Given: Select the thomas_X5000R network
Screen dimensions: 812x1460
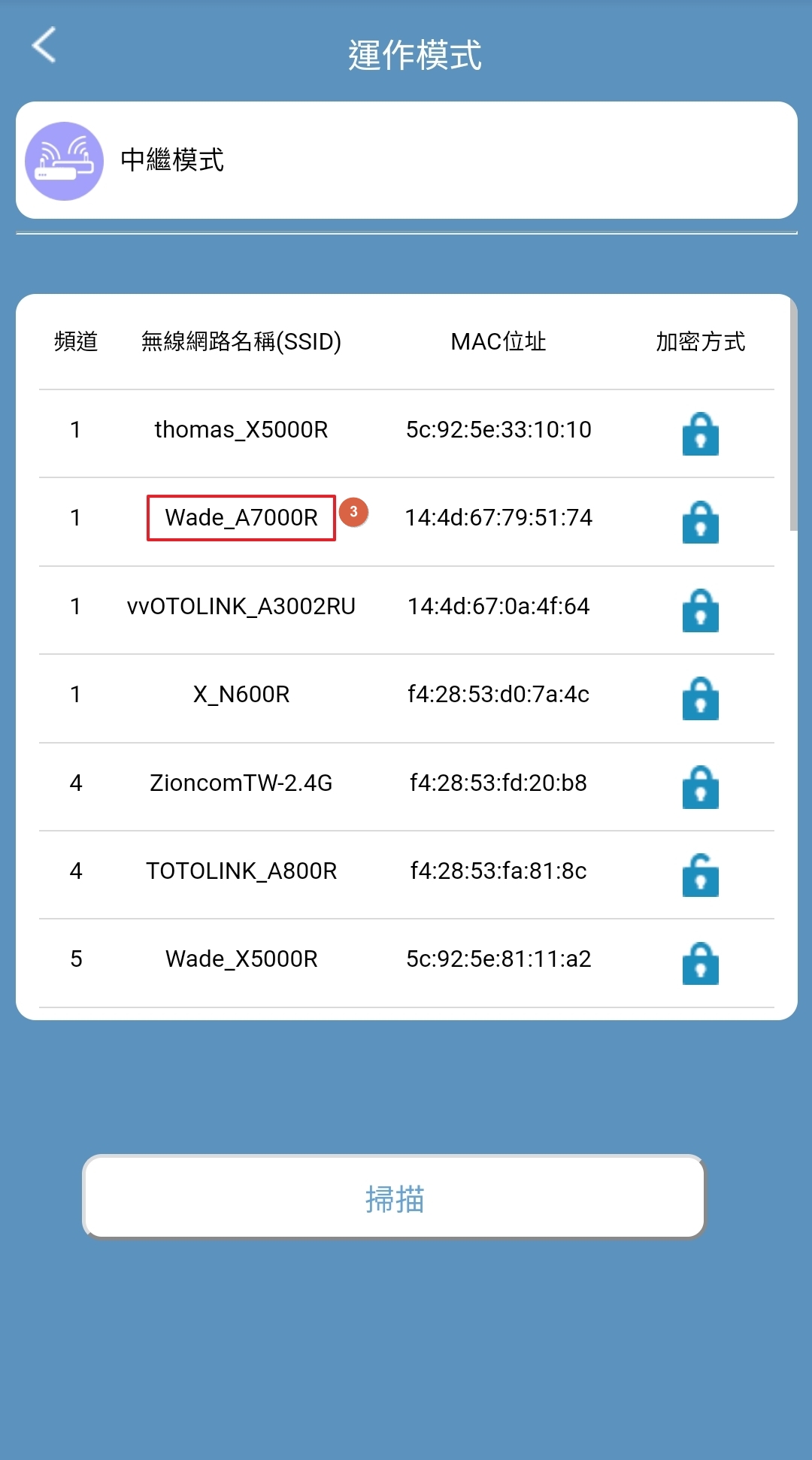Looking at the screenshot, I should pyautogui.click(x=406, y=433).
